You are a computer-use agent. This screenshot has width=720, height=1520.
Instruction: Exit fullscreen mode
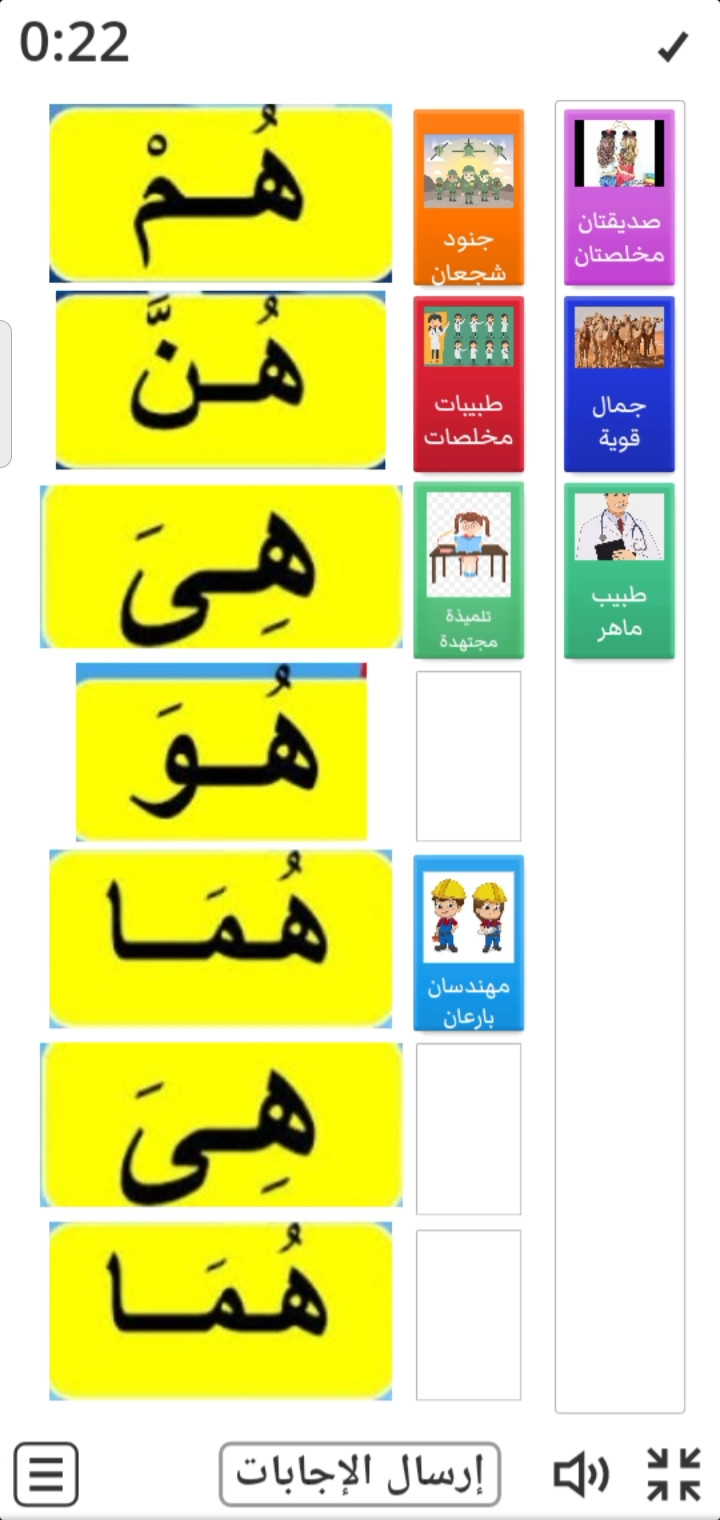click(x=673, y=1474)
